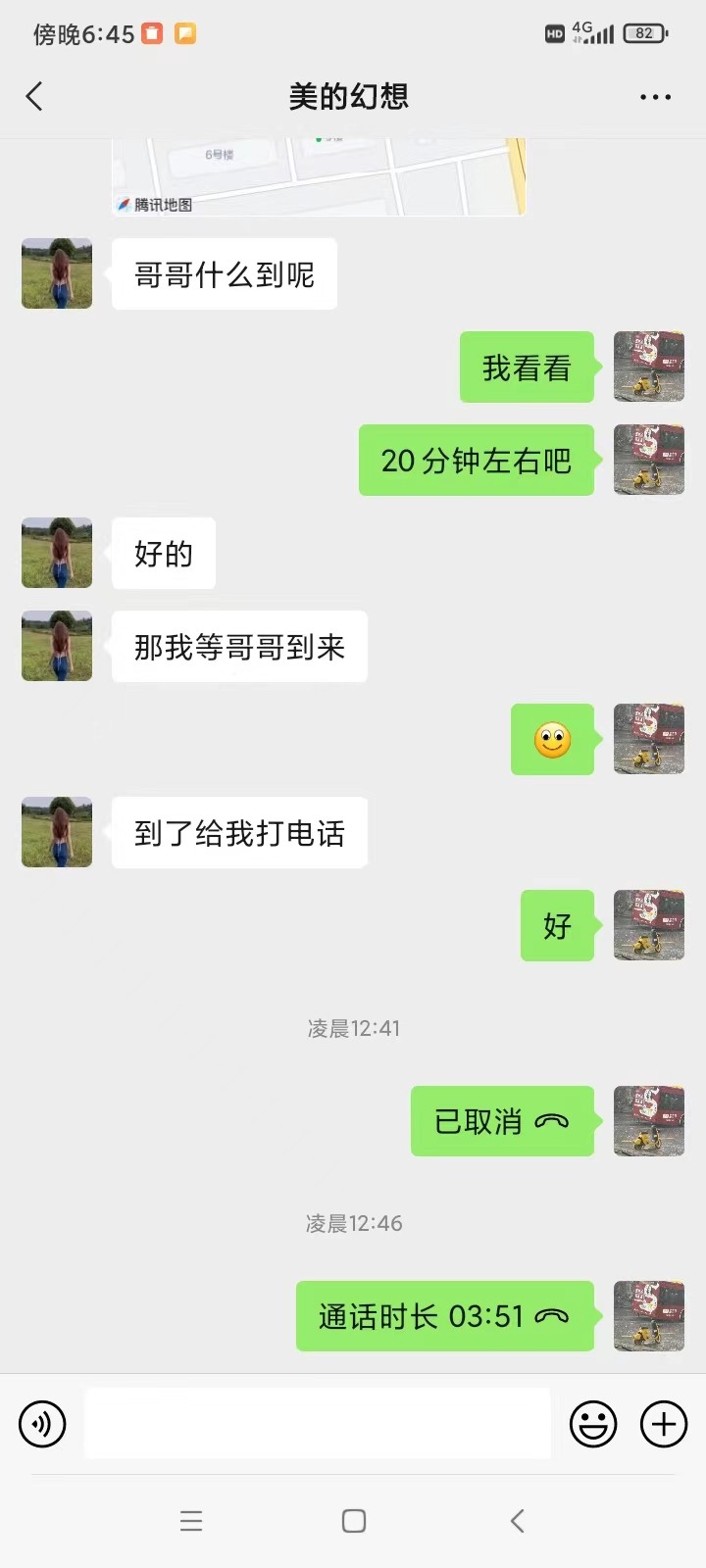Open the plus attachments panel

click(664, 1424)
